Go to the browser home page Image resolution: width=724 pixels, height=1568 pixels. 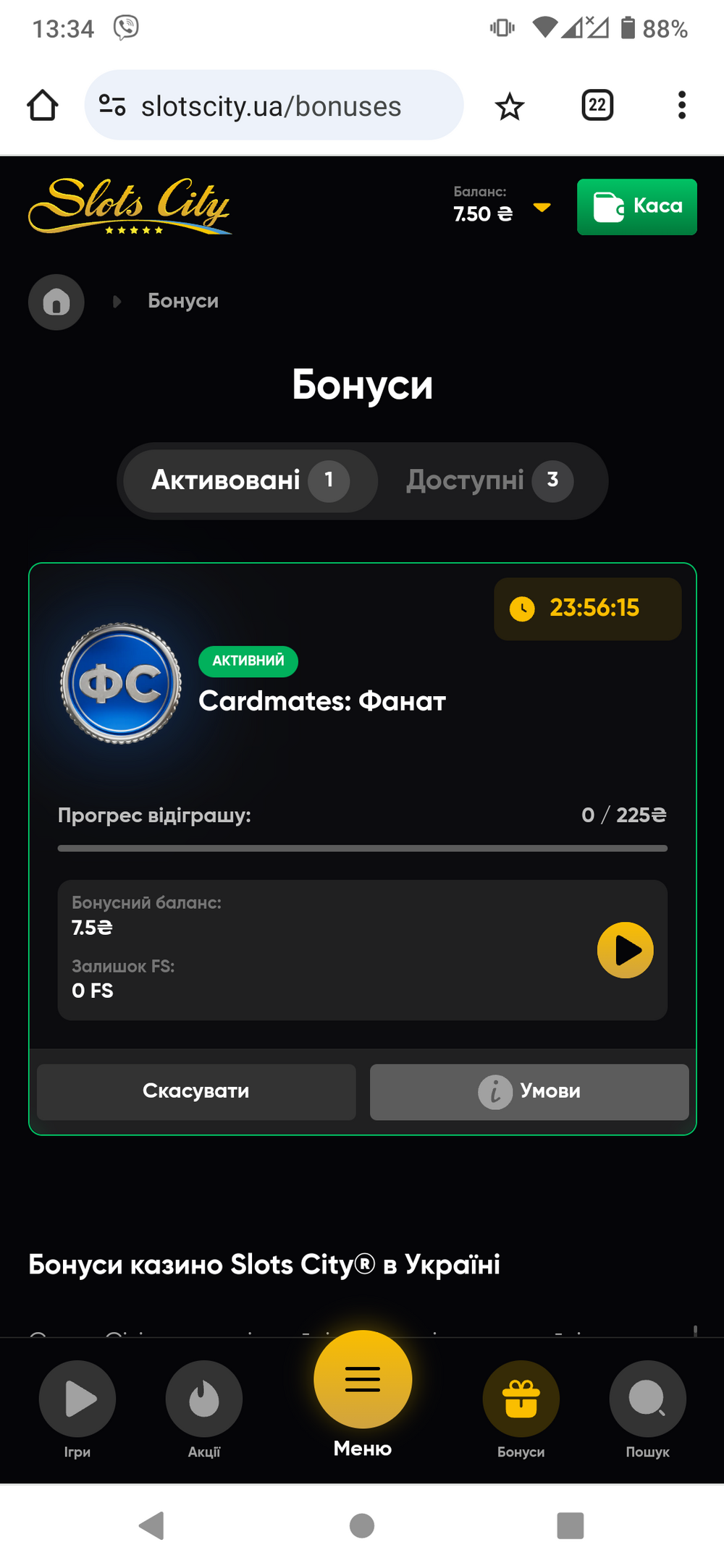click(43, 106)
